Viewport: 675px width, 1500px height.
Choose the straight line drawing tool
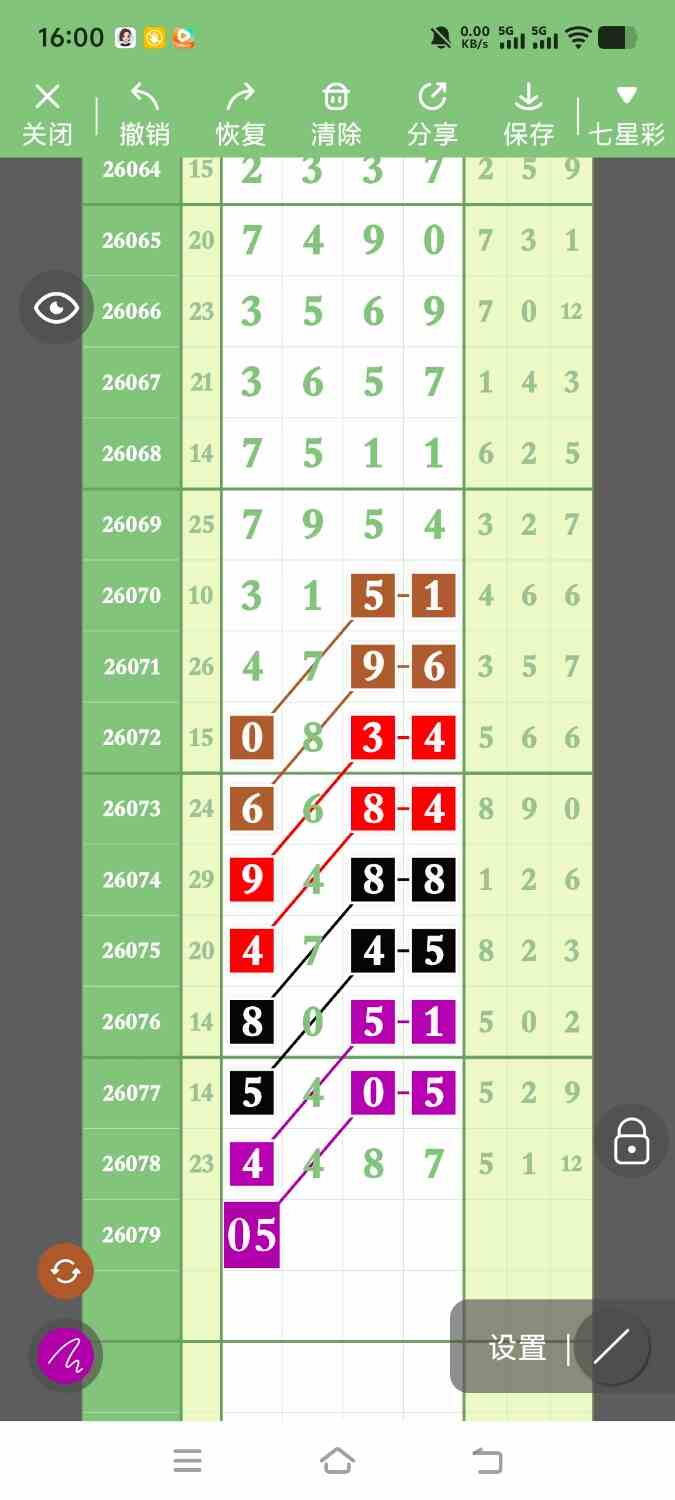612,1347
